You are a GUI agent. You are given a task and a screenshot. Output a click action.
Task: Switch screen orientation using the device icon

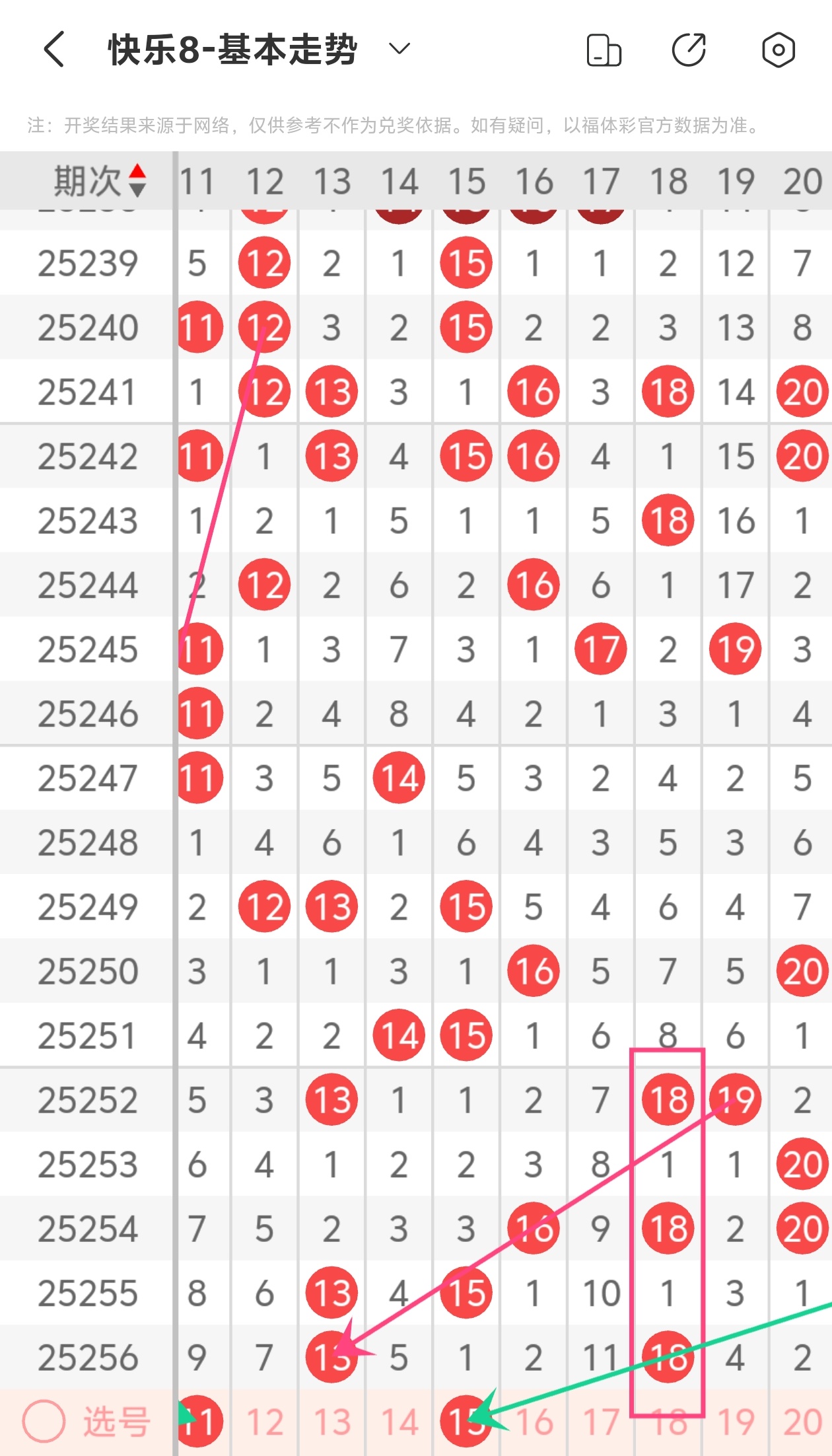[x=604, y=50]
